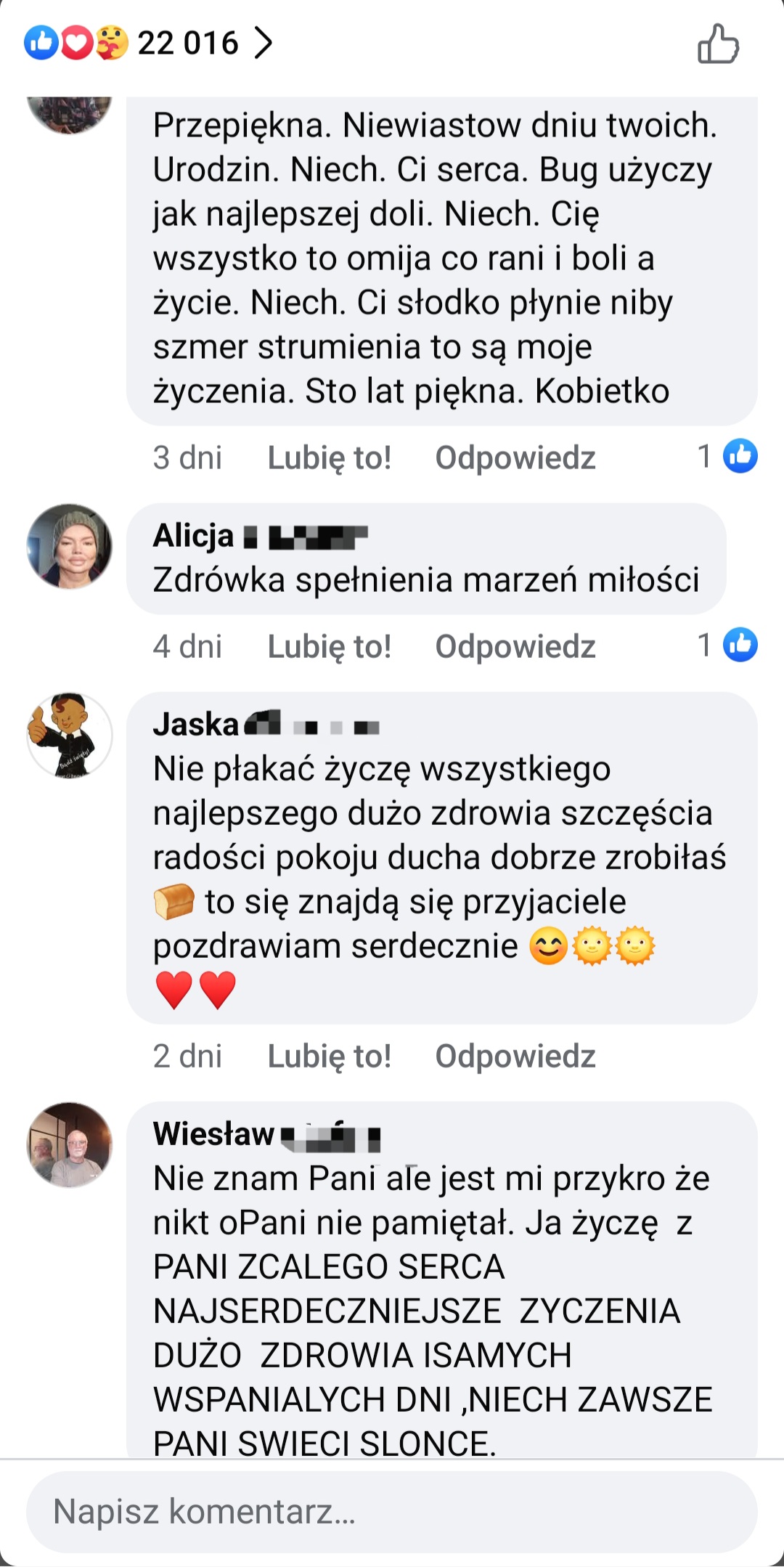View reactions on Alicja's comment
This screenshot has width=784, height=1567.
point(729,646)
